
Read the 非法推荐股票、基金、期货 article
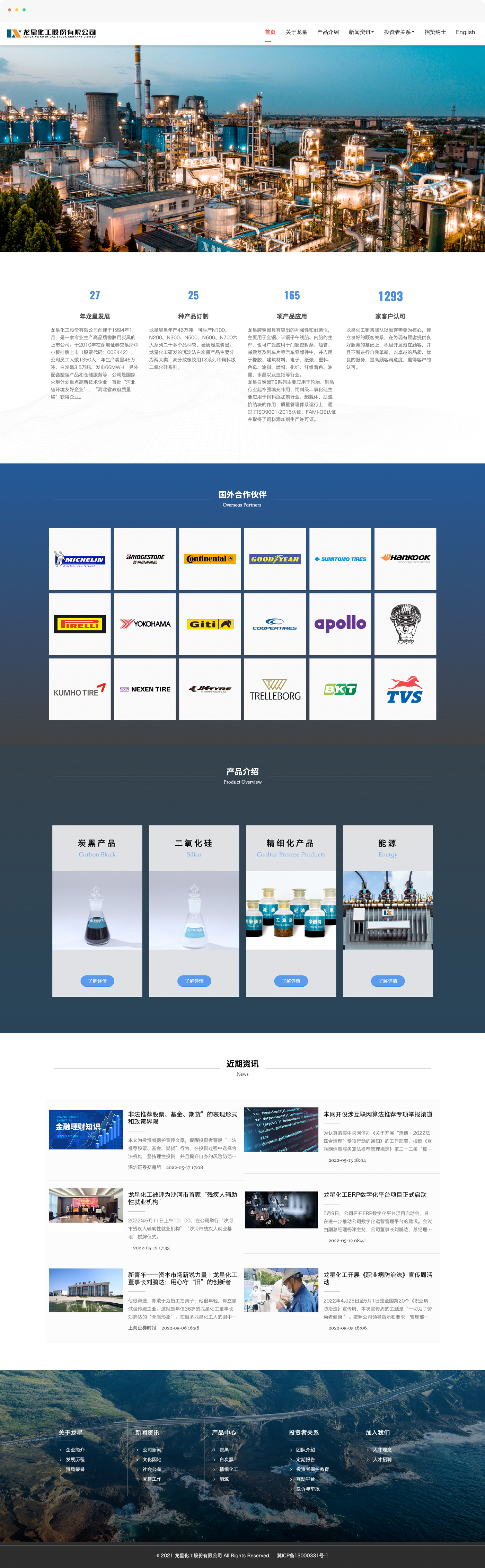[x=182, y=1118]
